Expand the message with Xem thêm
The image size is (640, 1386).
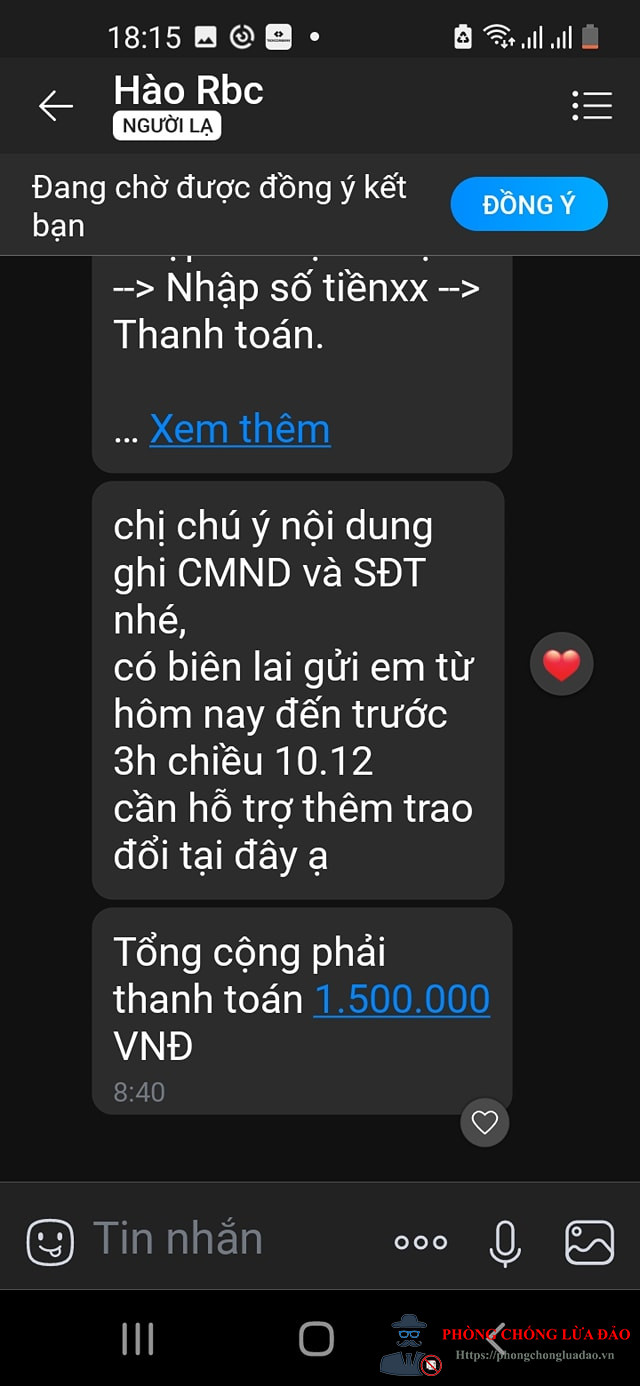(x=240, y=429)
